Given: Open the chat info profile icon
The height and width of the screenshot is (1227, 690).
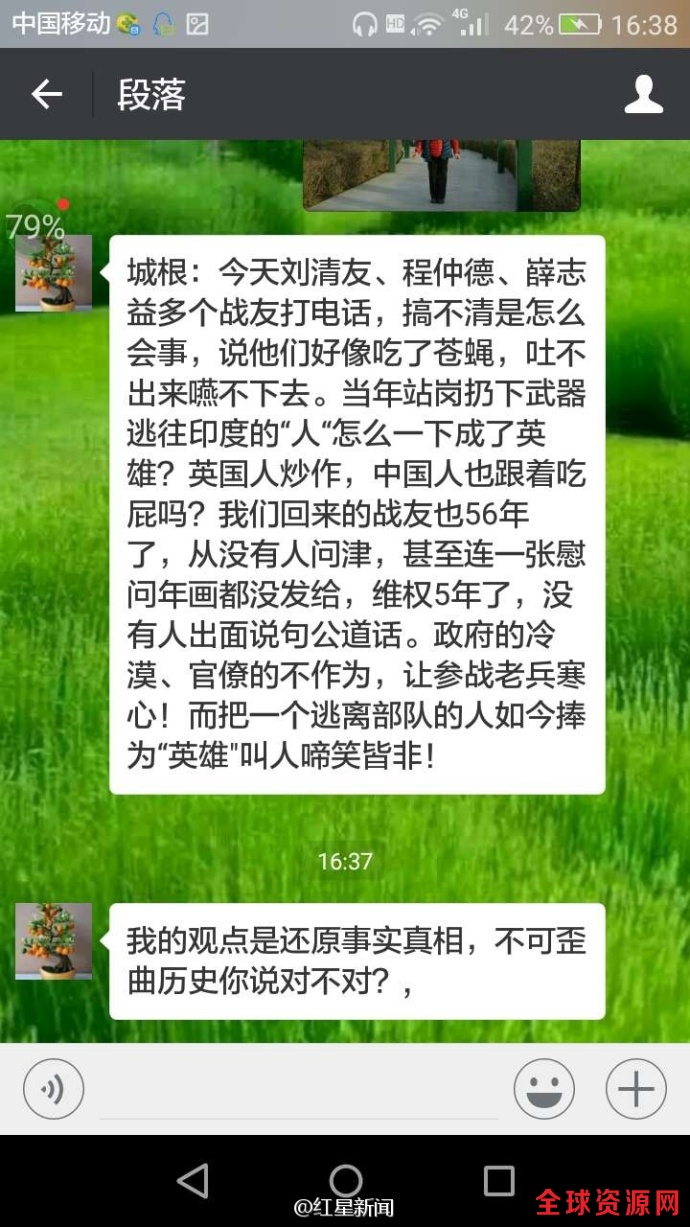Looking at the screenshot, I should click(643, 95).
